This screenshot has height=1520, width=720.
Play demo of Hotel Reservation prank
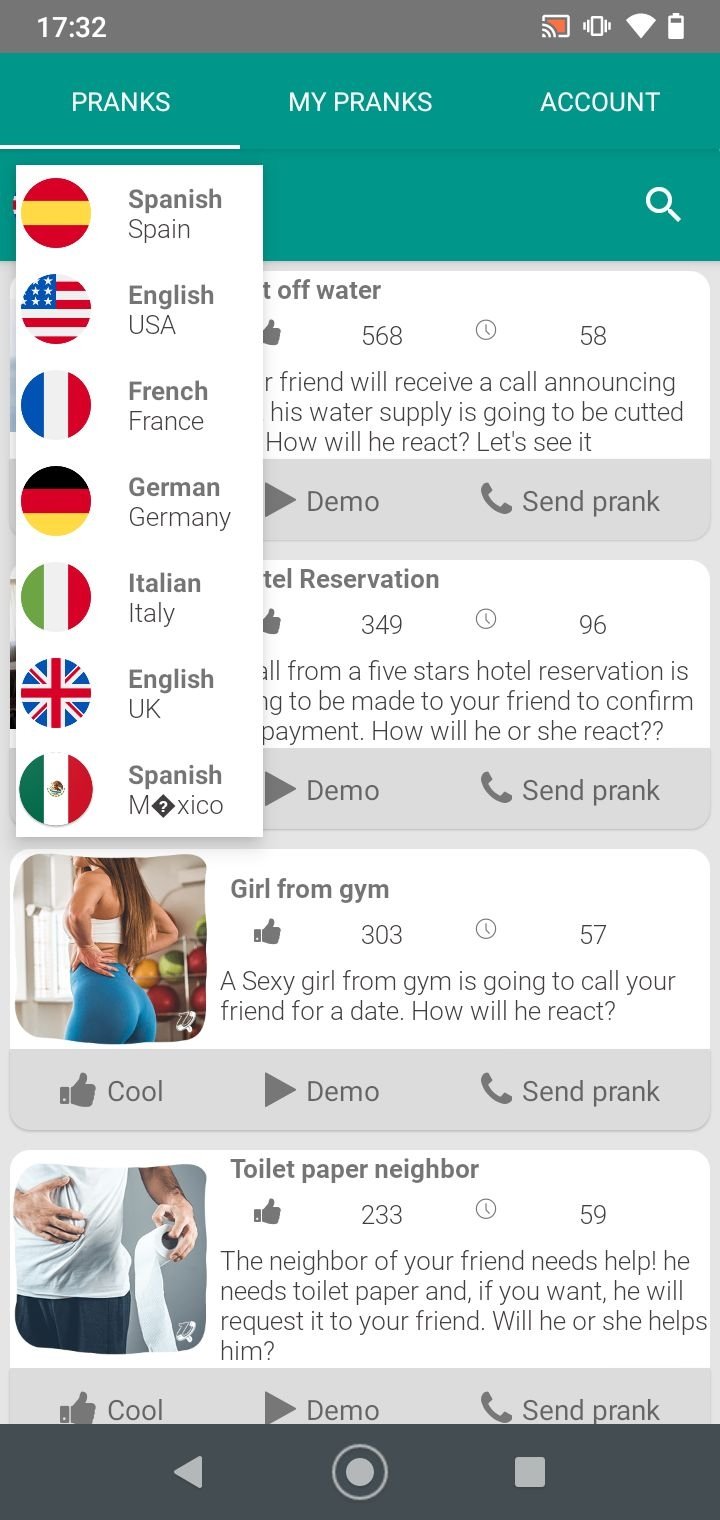coord(322,790)
